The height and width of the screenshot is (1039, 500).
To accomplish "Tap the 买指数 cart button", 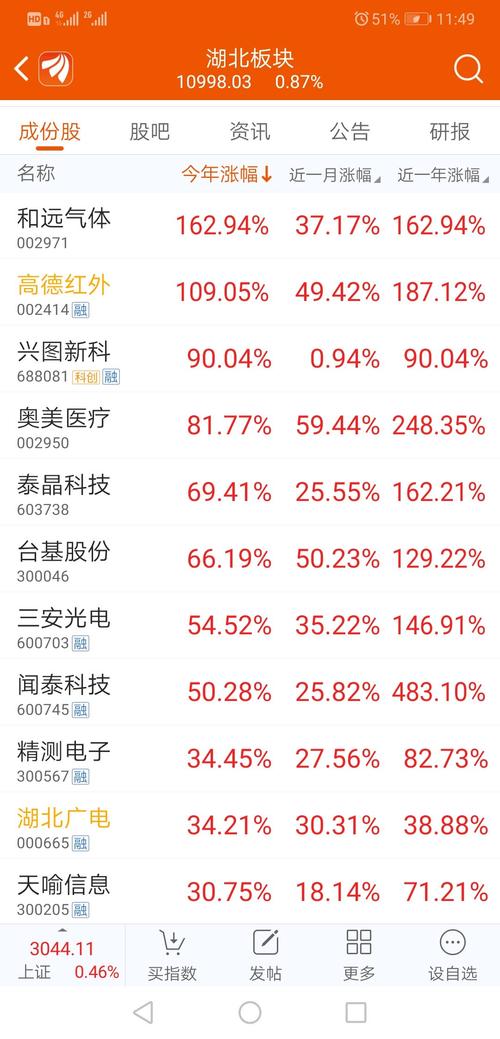I will click(x=172, y=956).
